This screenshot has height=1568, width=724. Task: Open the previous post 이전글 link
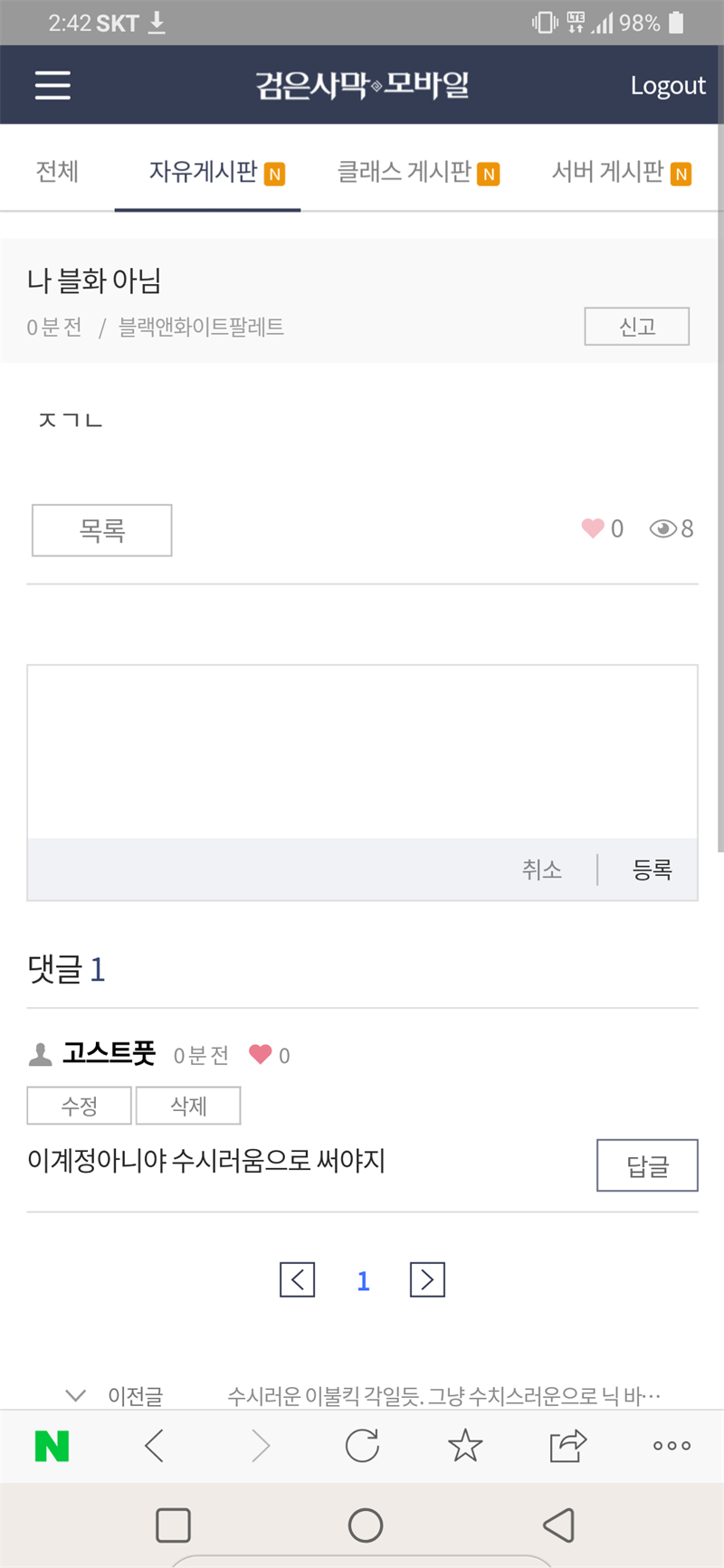[443, 1396]
